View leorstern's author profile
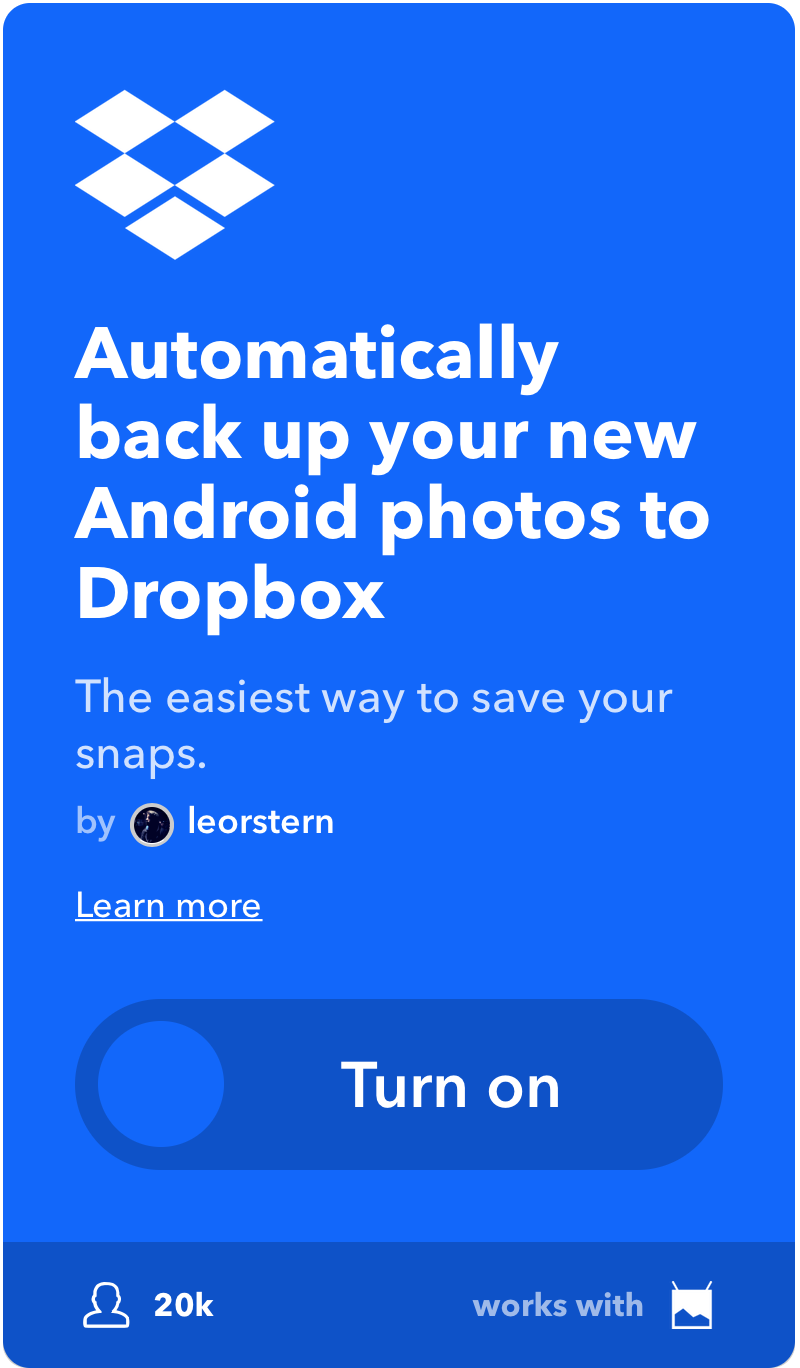 [x=260, y=822]
